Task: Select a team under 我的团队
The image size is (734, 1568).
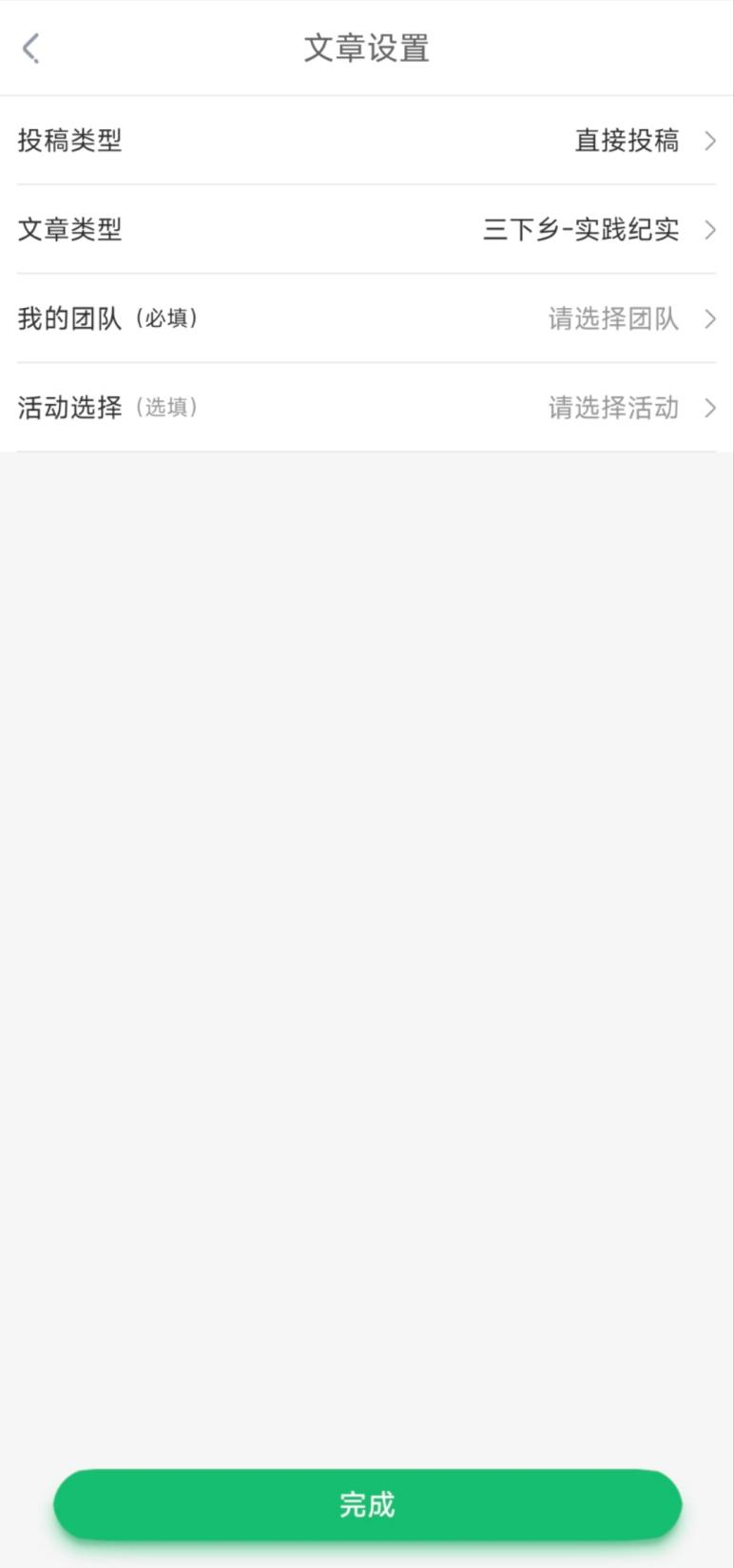Action: 367,318
